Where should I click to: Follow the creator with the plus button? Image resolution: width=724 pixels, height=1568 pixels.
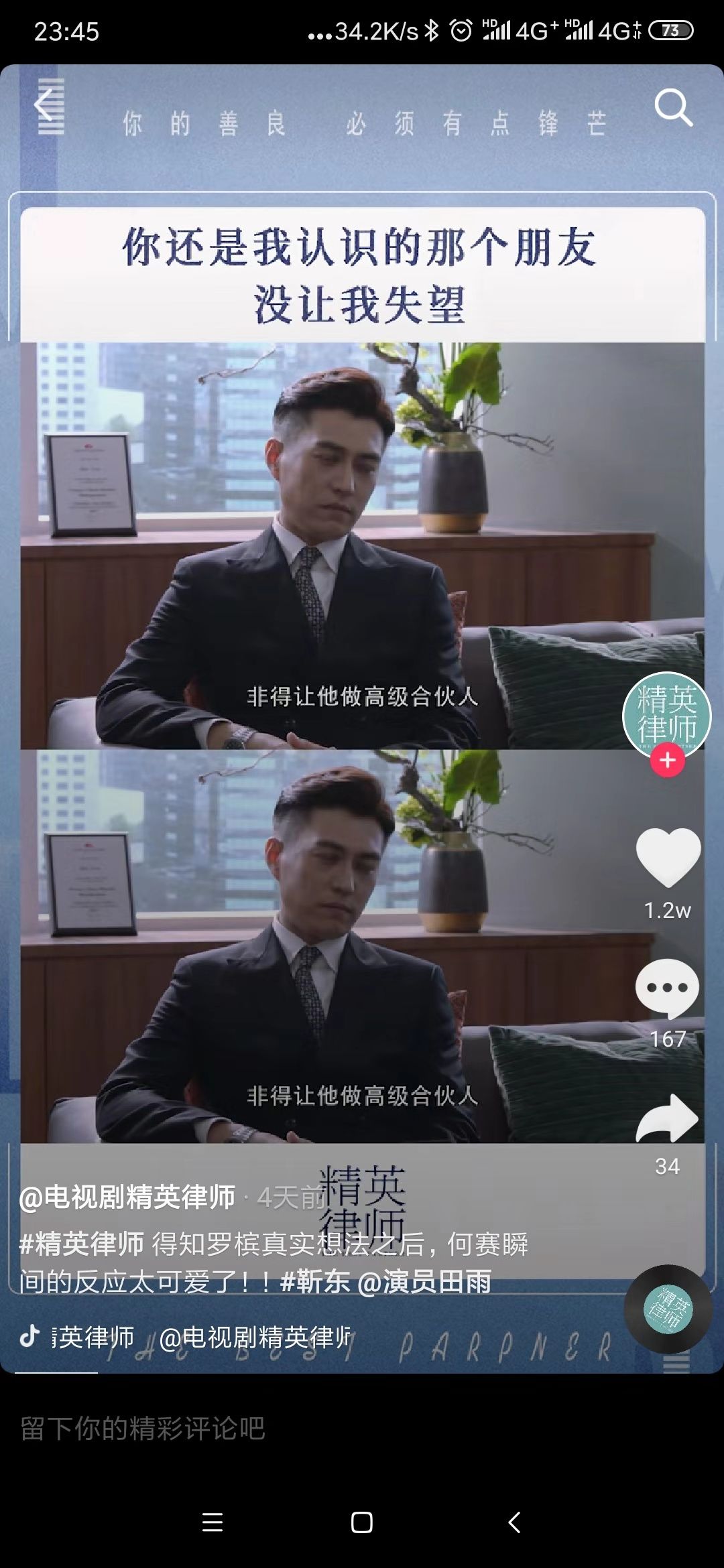667,761
